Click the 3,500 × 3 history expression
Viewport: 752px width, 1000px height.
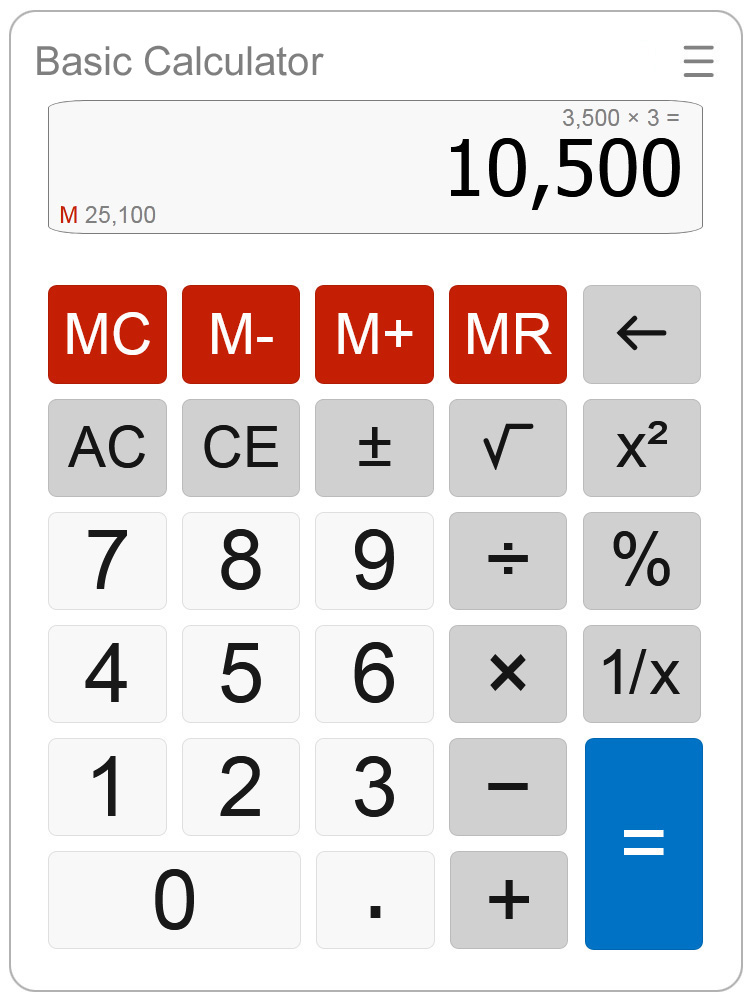[620, 117]
